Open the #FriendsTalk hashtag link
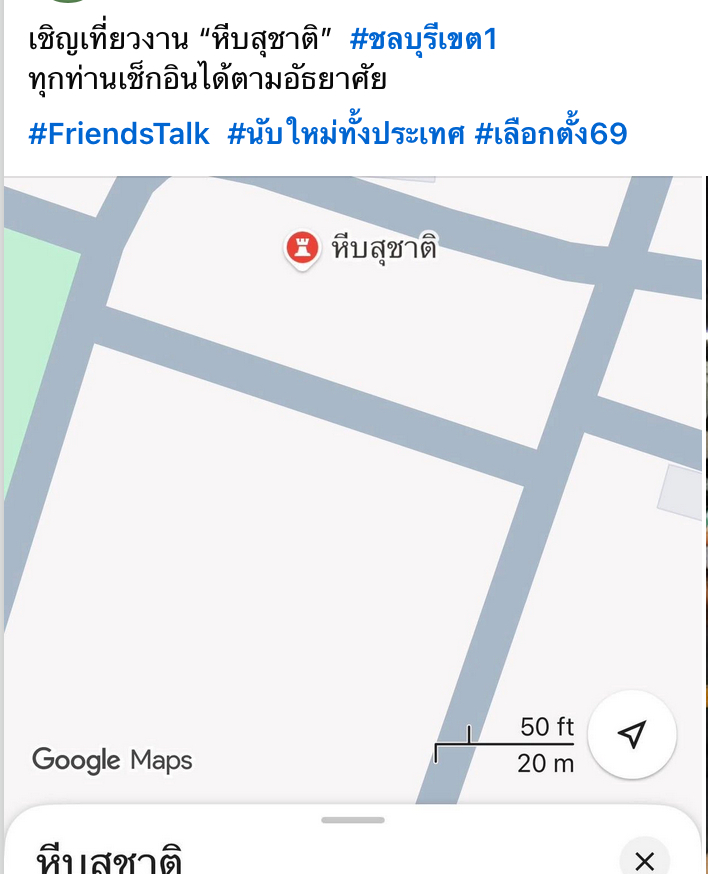The width and height of the screenshot is (708, 874). (119, 134)
